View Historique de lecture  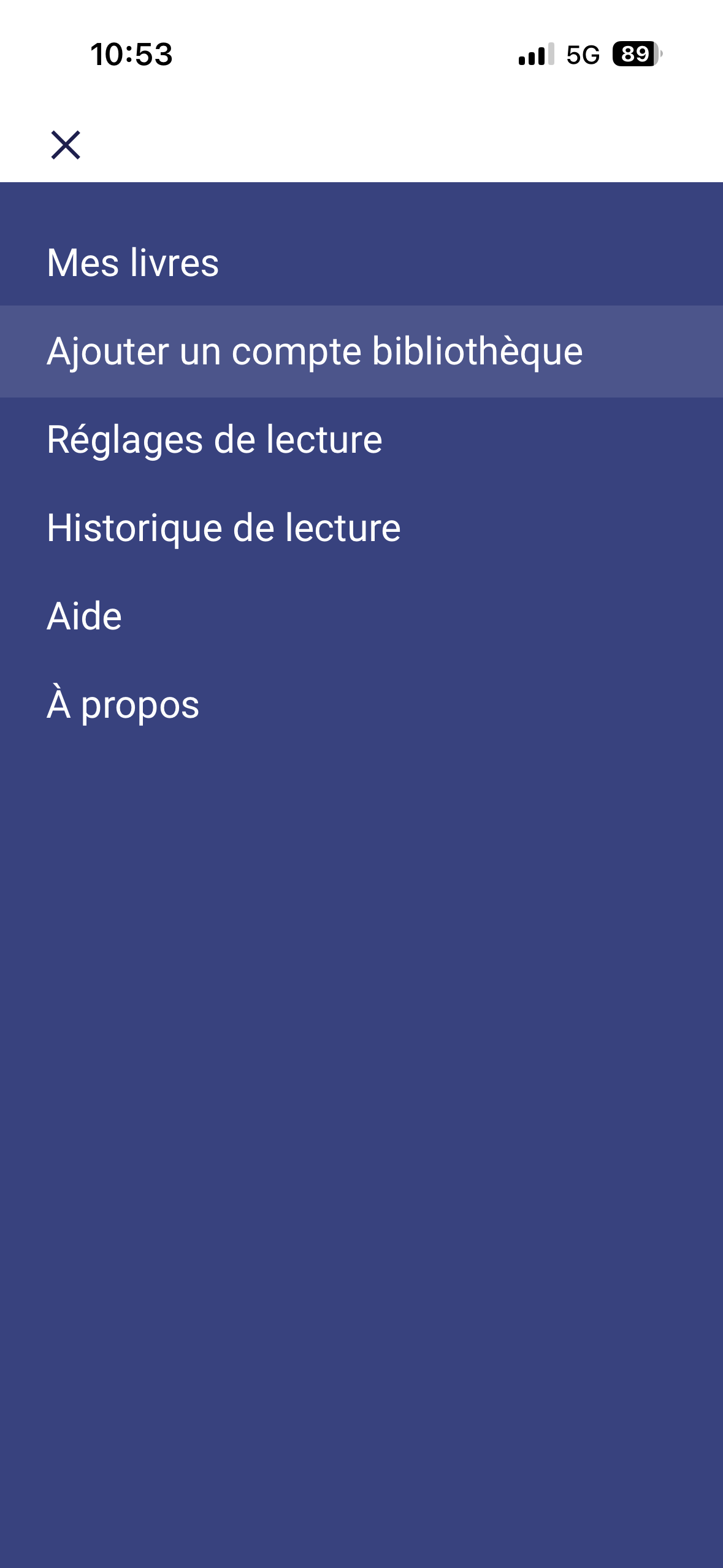coord(224,528)
